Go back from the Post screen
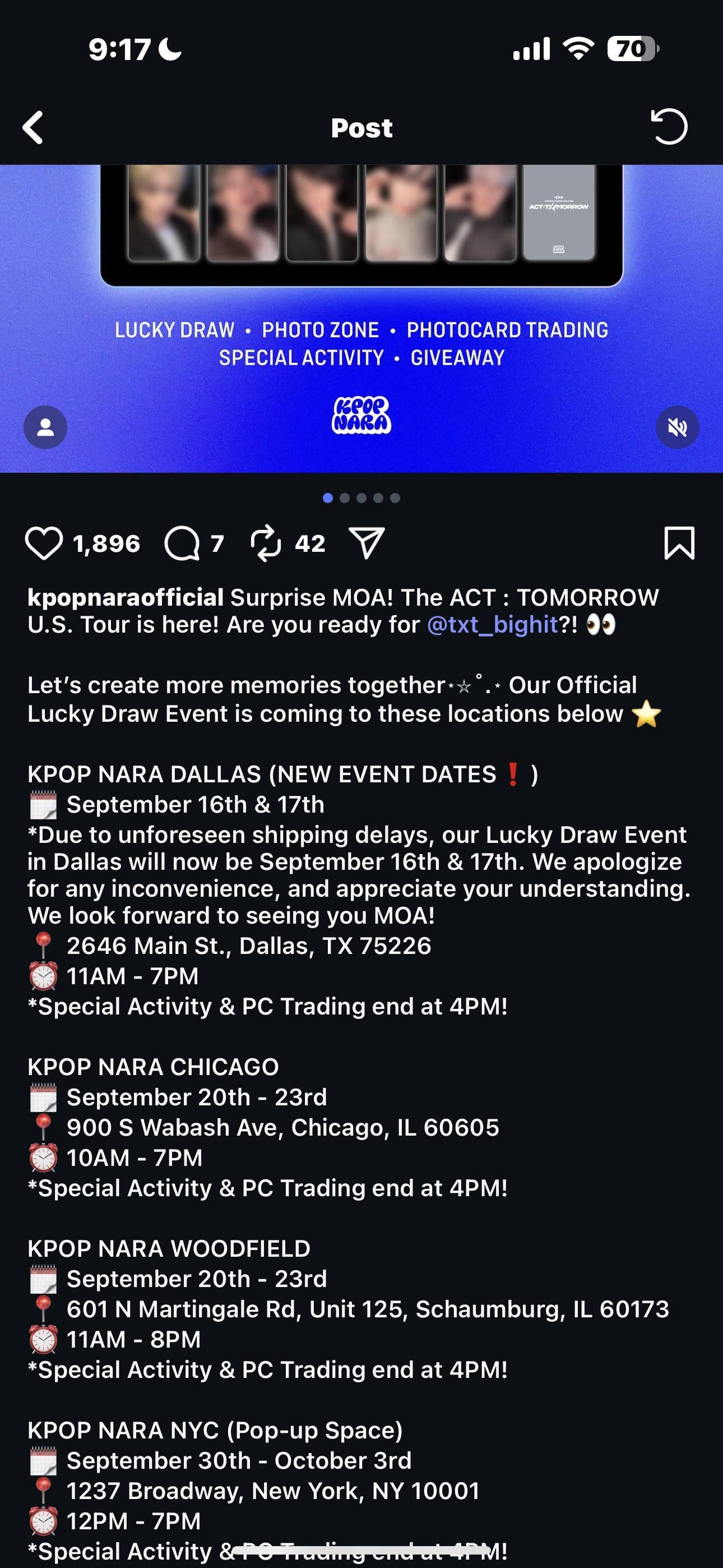 pos(34,127)
